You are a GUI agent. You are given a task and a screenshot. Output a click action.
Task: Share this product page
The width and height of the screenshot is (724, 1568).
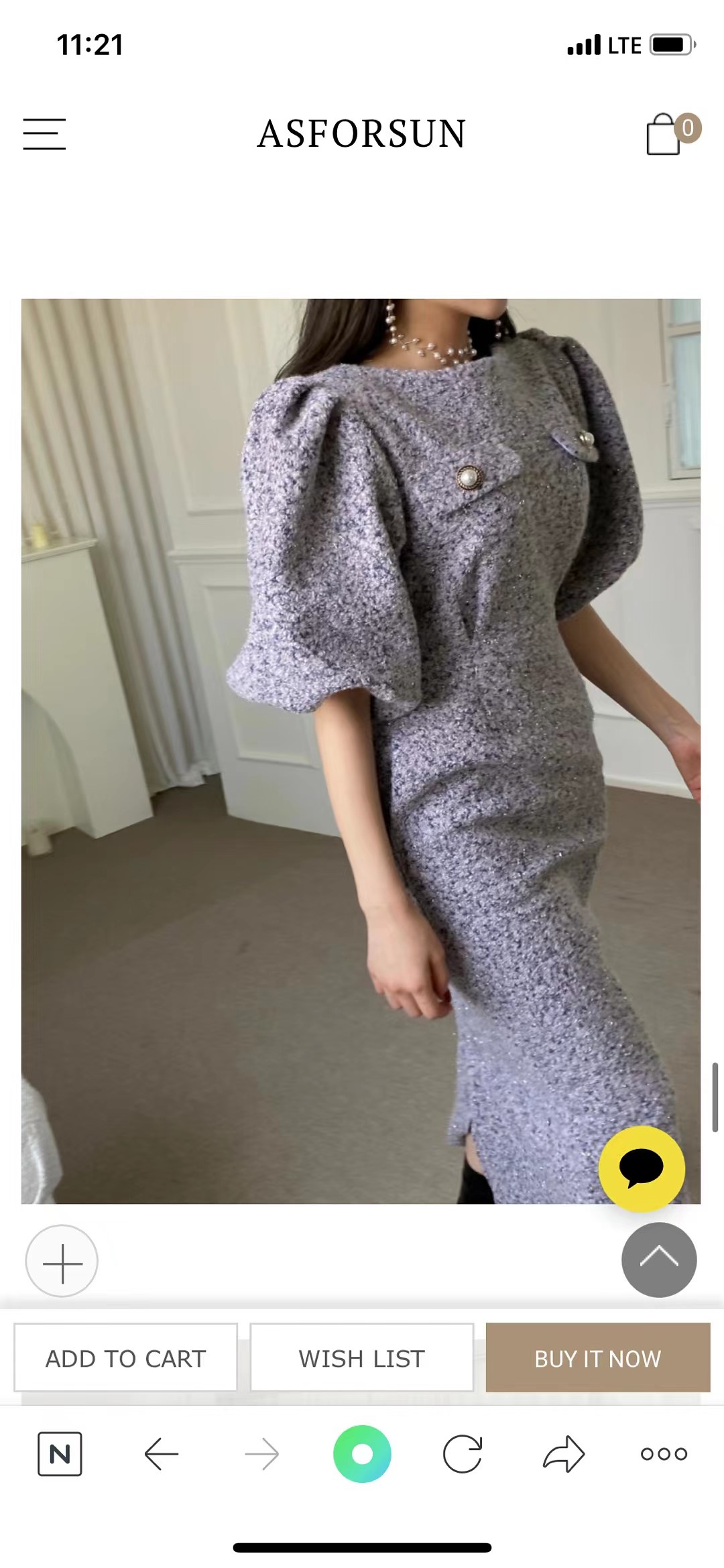point(563,1454)
